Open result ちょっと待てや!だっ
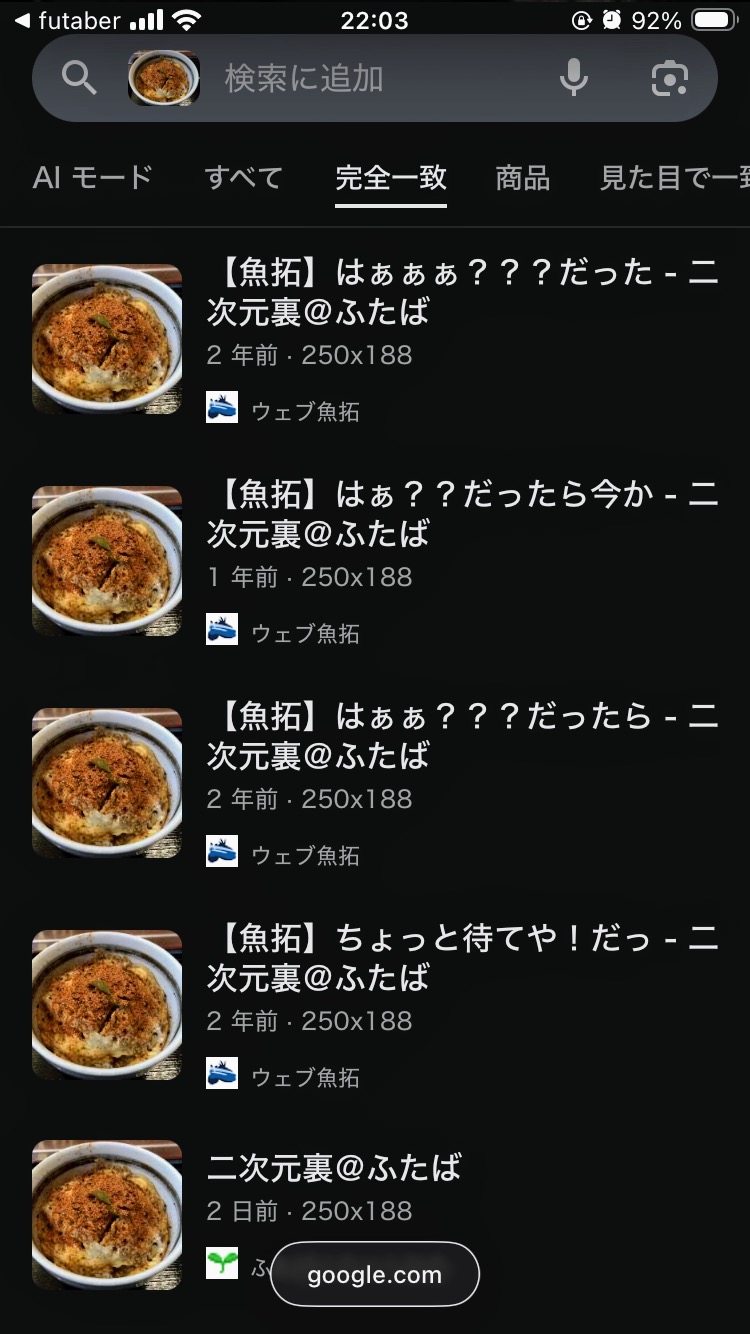 (x=462, y=957)
